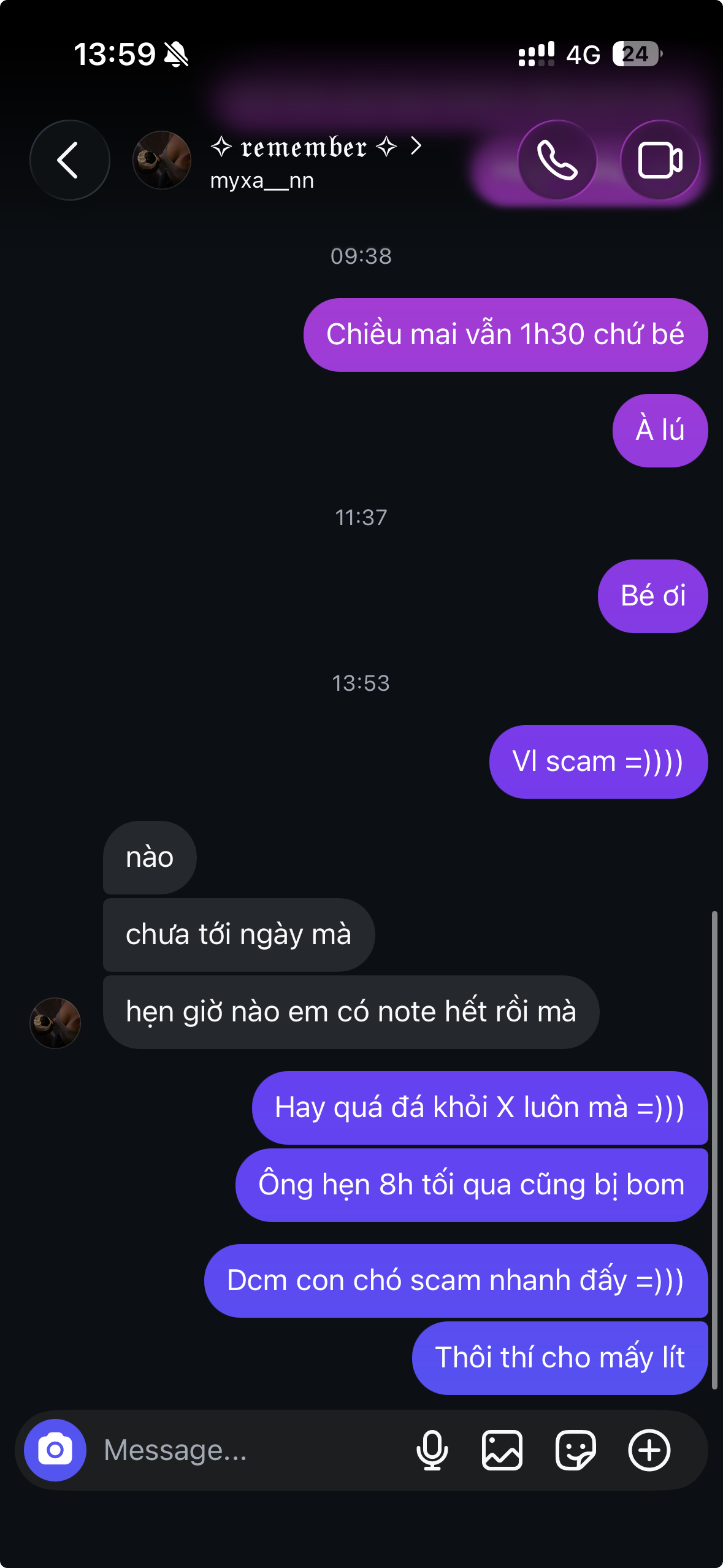The height and width of the screenshot is (1568, 723).
Task: Record a voice message with the microphone
Action: pyautogui.click(x=432, y=1450)
